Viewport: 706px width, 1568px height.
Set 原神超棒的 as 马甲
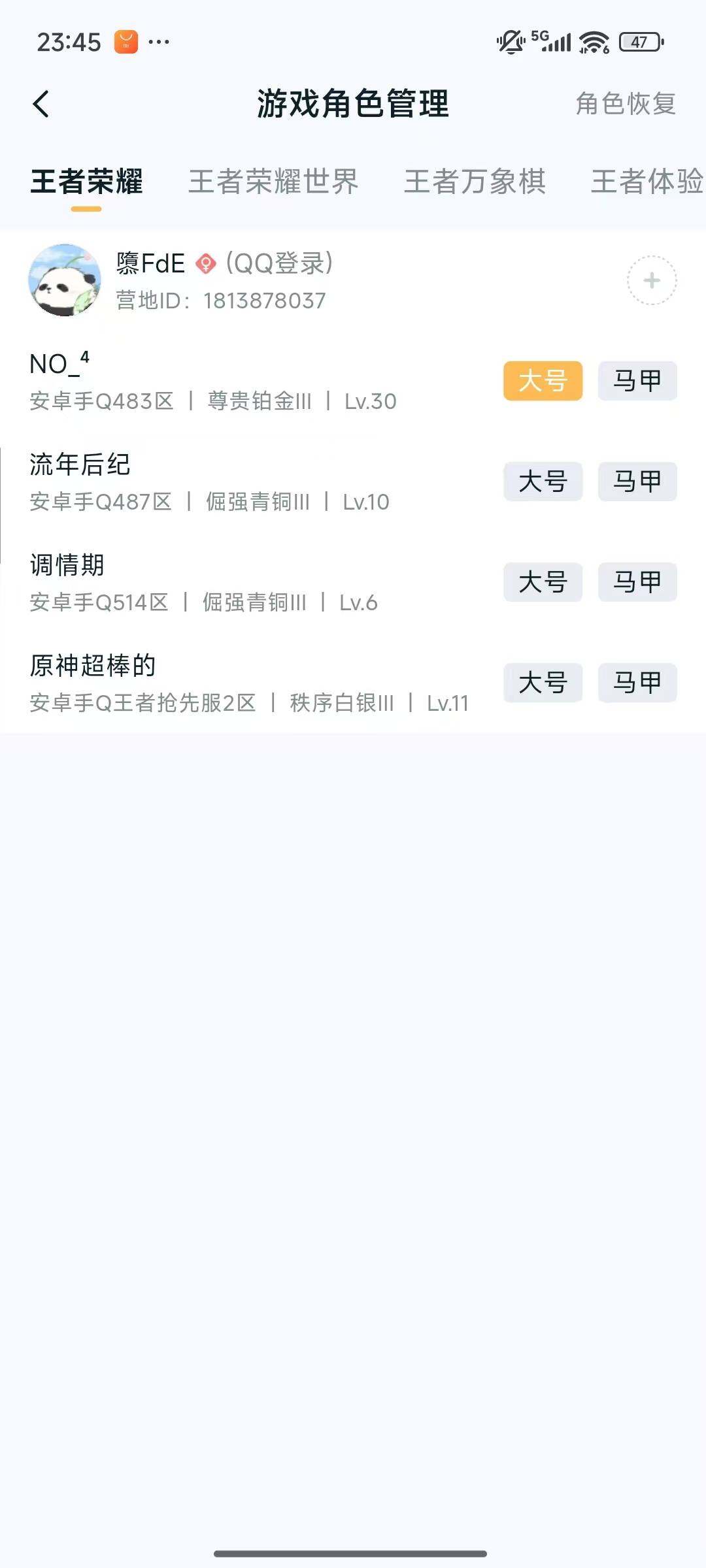click(x=637, y=683)
